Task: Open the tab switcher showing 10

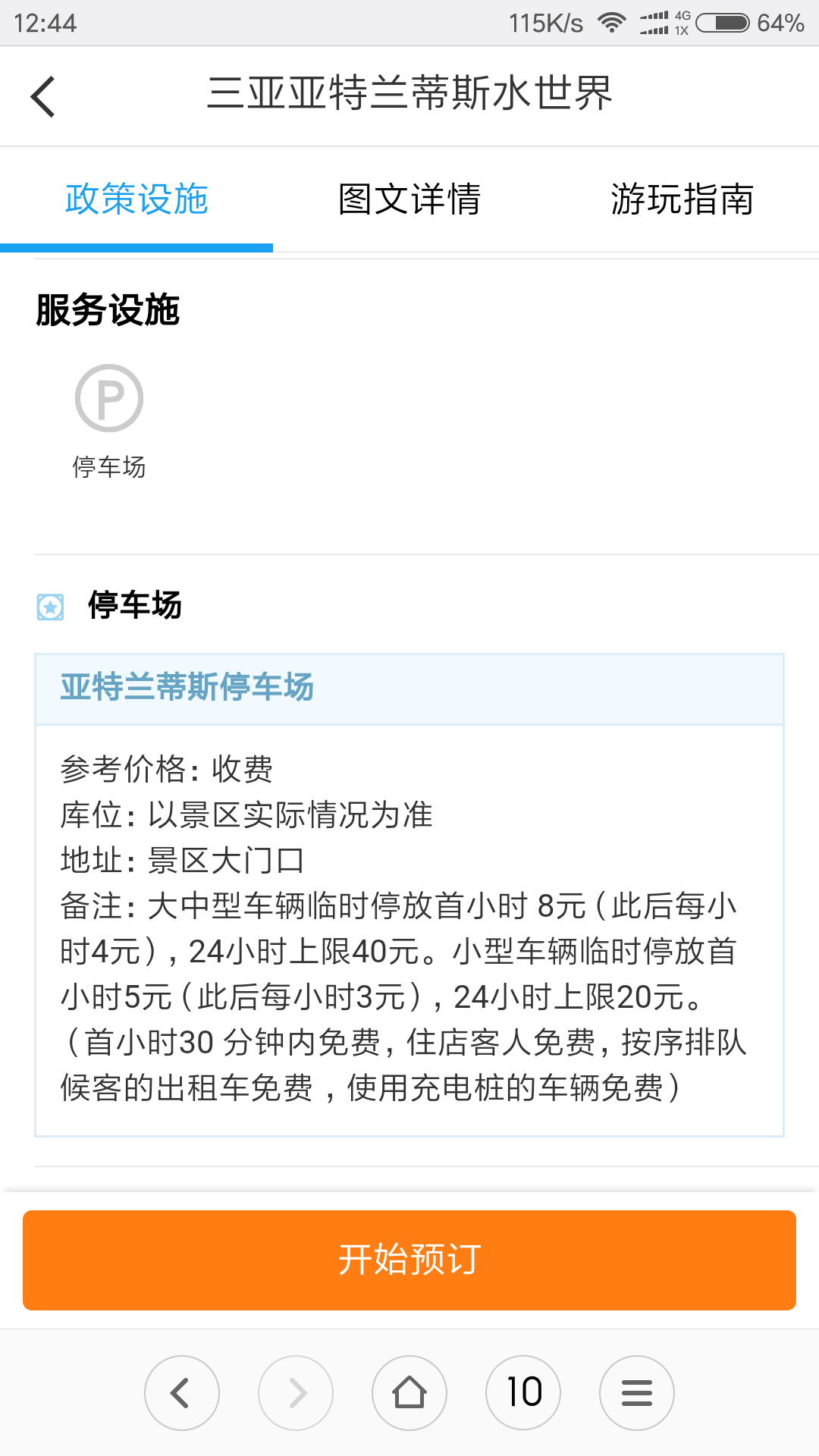Action: pyautogui.click(x=523, y=1393)
